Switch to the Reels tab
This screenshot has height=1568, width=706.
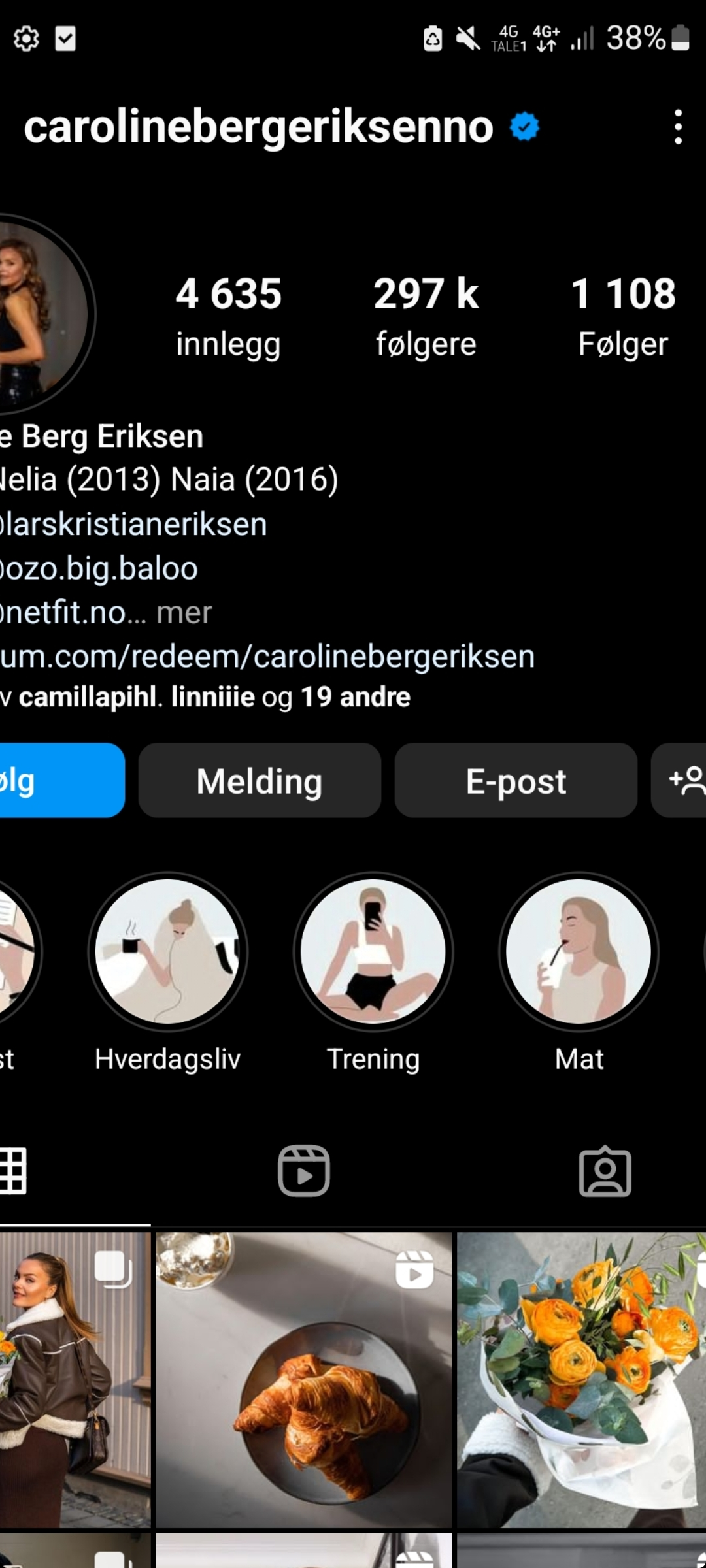[x=304, y=1171]
